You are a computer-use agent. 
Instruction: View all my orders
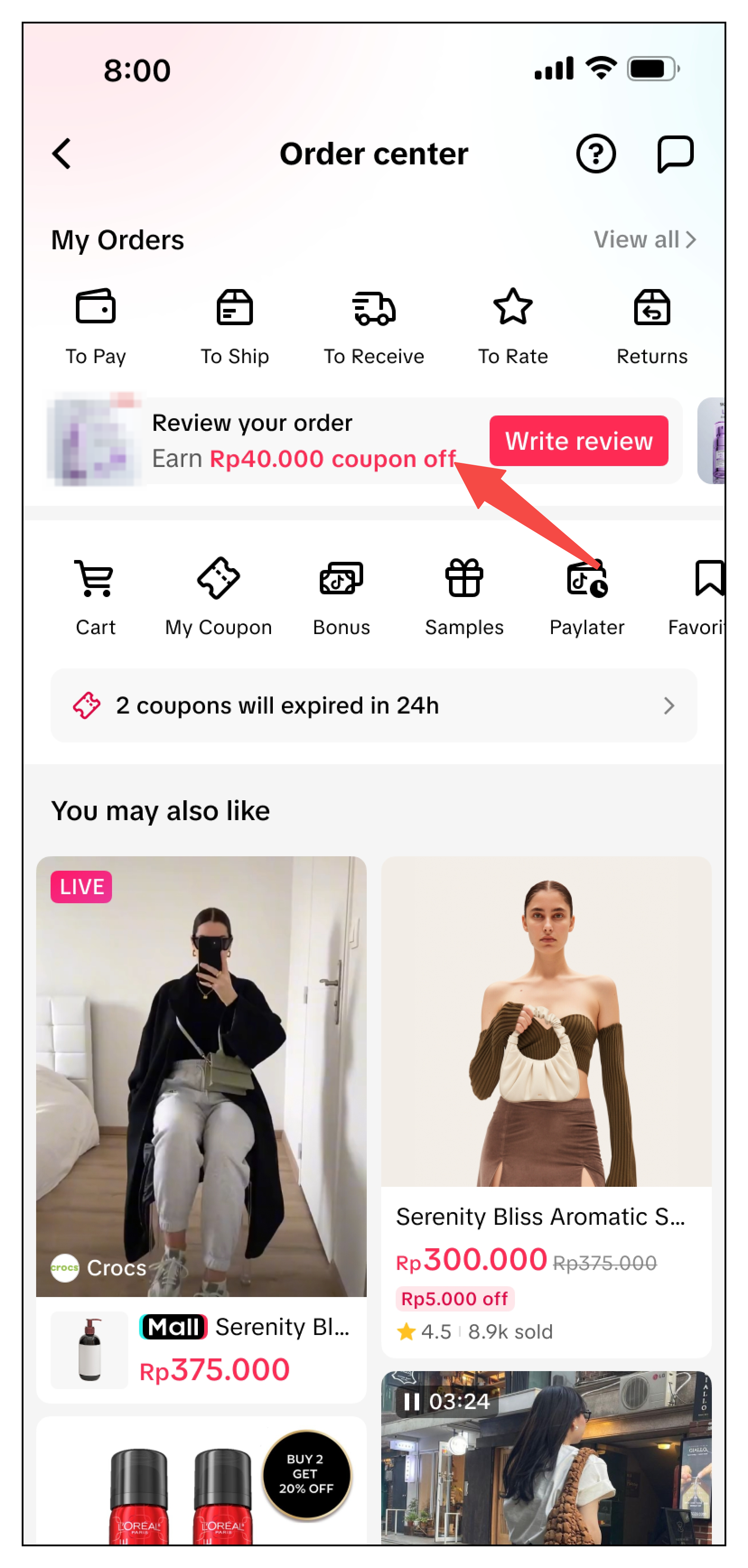click(644, 240)
